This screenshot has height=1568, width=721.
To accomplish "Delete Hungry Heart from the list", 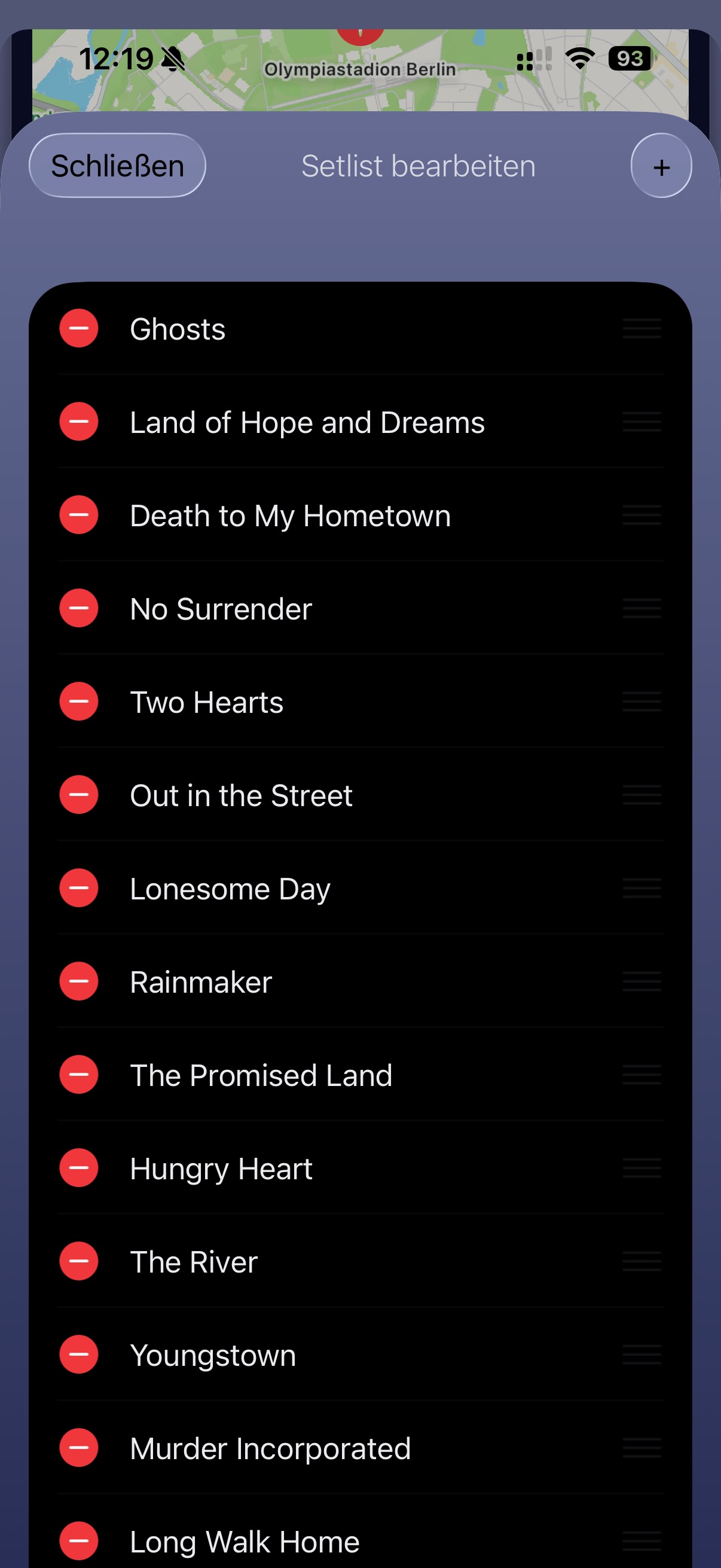I will (78, 1168).
